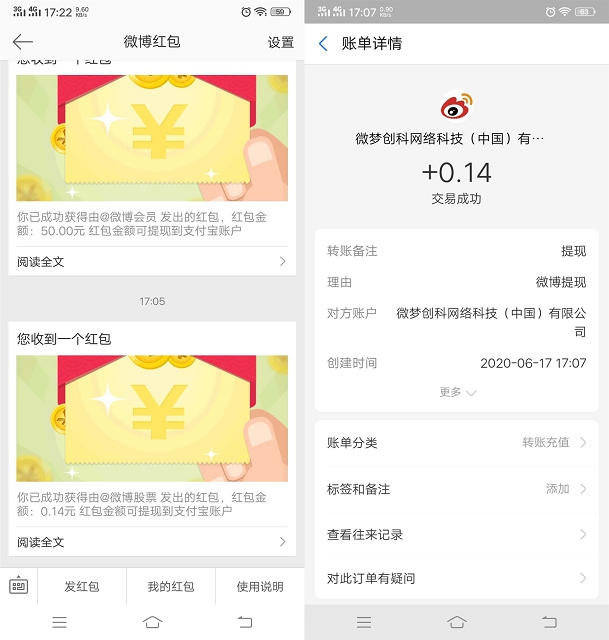The height and width of the screenshot is (640, 609).
Task: View 使用说明
Action: (x=260, y=587)
